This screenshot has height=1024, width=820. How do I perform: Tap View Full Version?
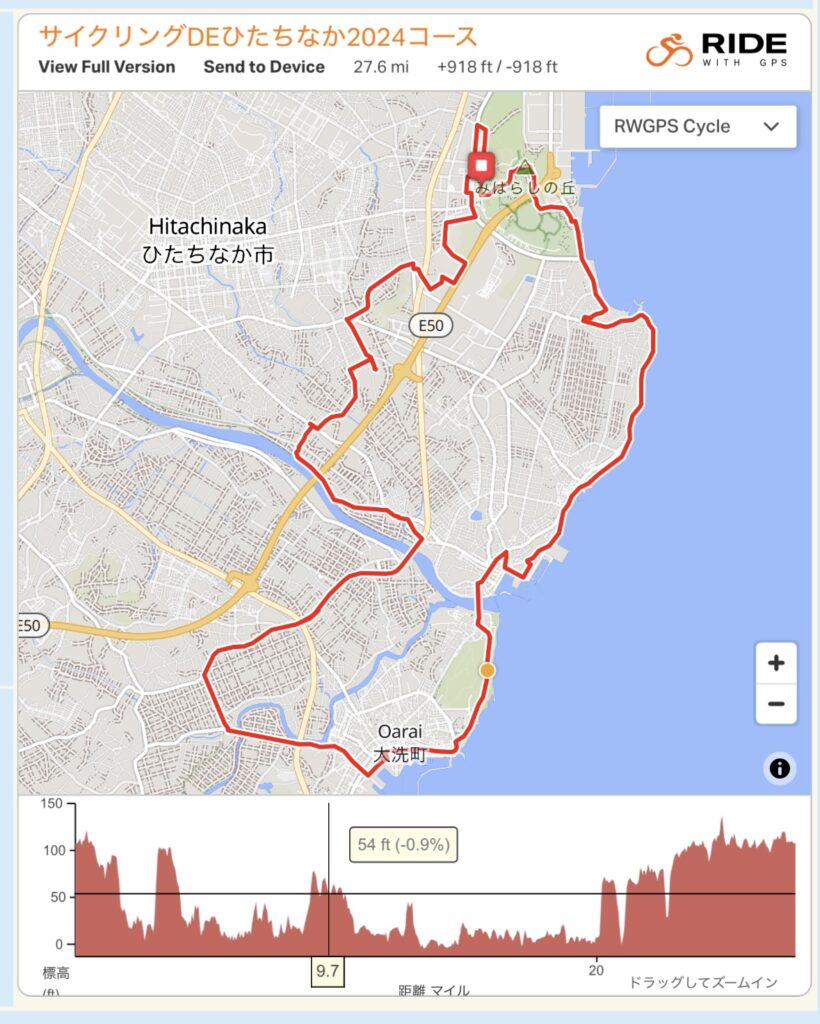[x=107, y=67]
